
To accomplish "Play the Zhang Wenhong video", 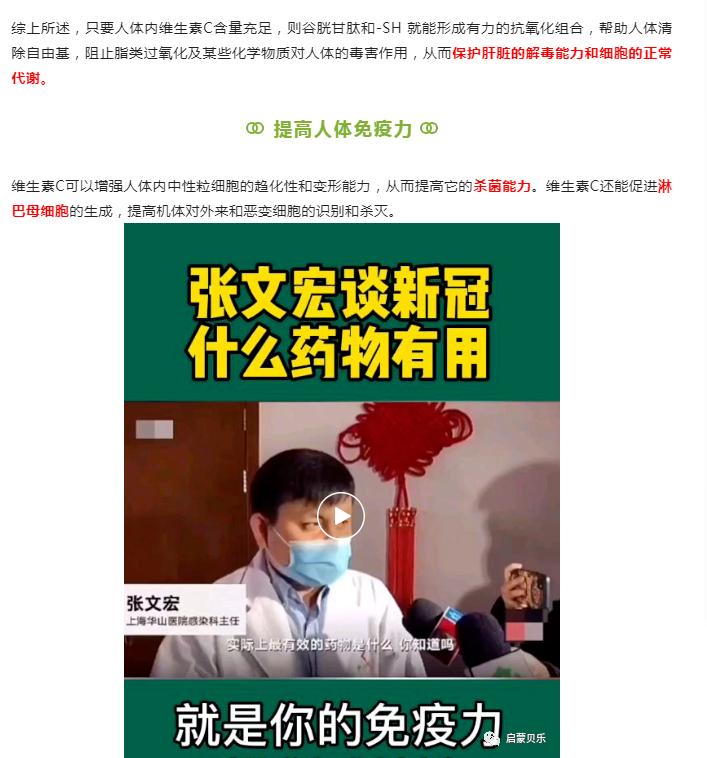I will coord(341,516).
